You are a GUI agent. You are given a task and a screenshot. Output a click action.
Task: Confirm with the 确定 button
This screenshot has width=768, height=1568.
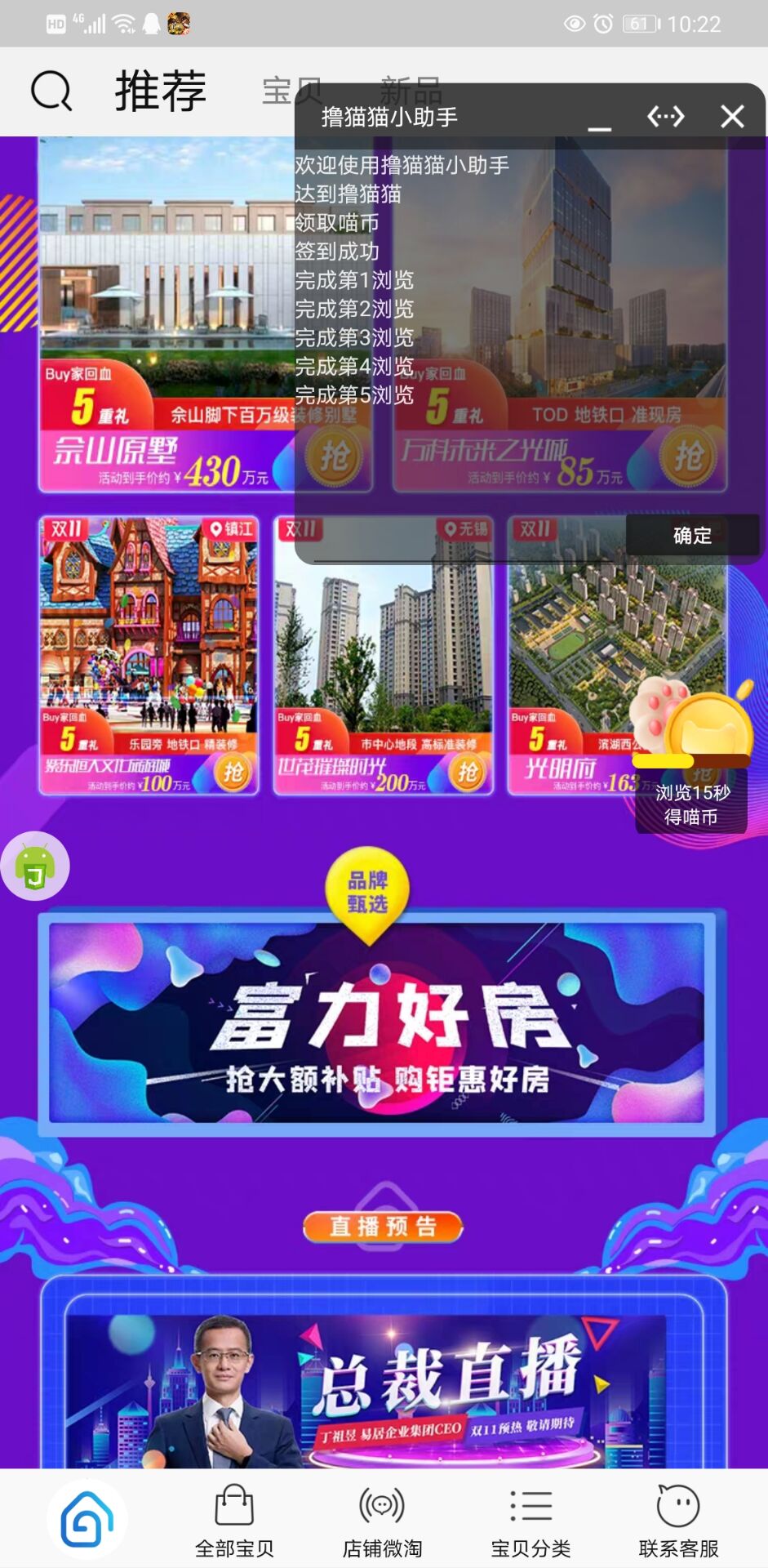(x=692, y=536)
